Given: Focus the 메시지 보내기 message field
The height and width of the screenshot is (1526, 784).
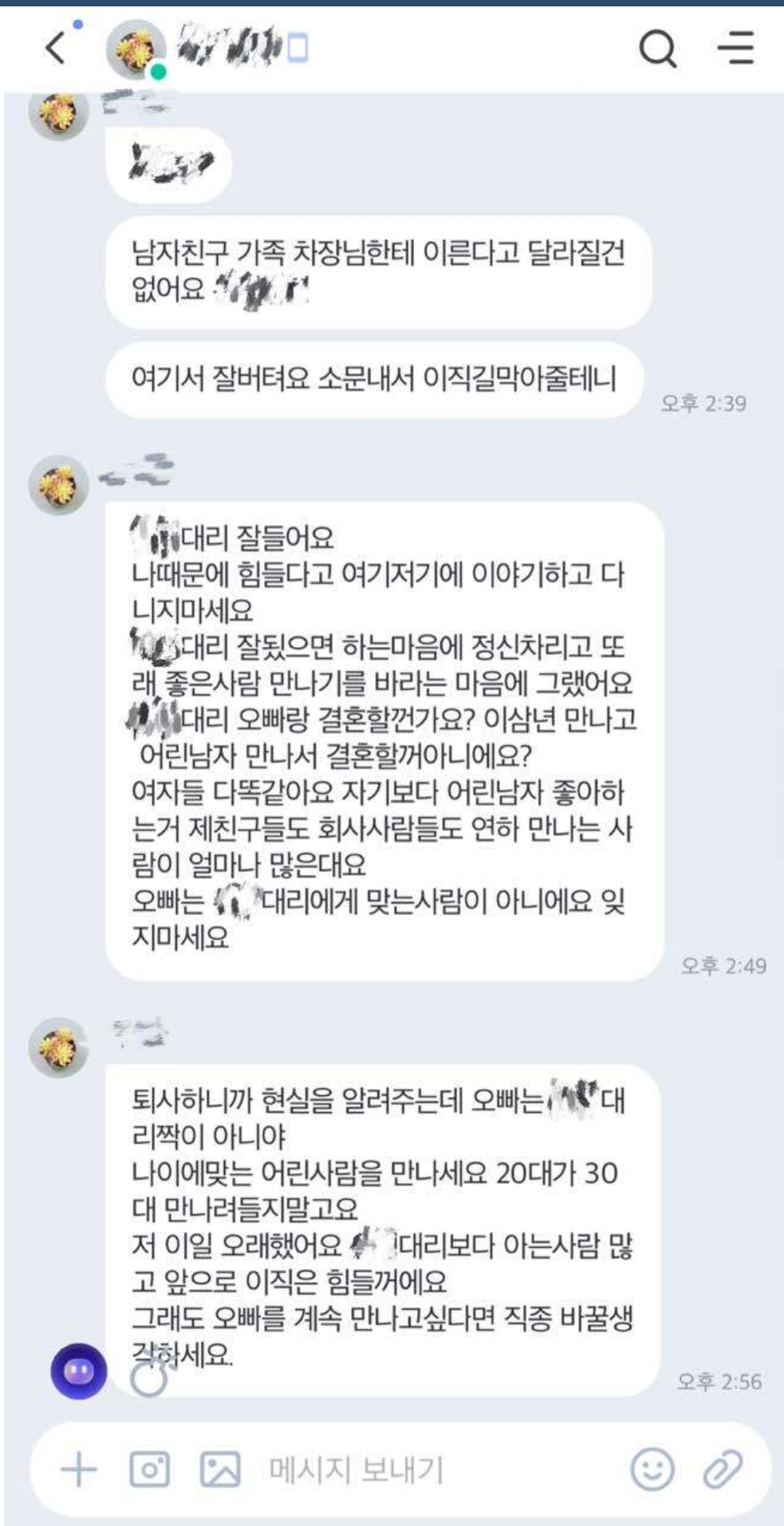Looking at the screenshot, I should [x=431, y=1469].
